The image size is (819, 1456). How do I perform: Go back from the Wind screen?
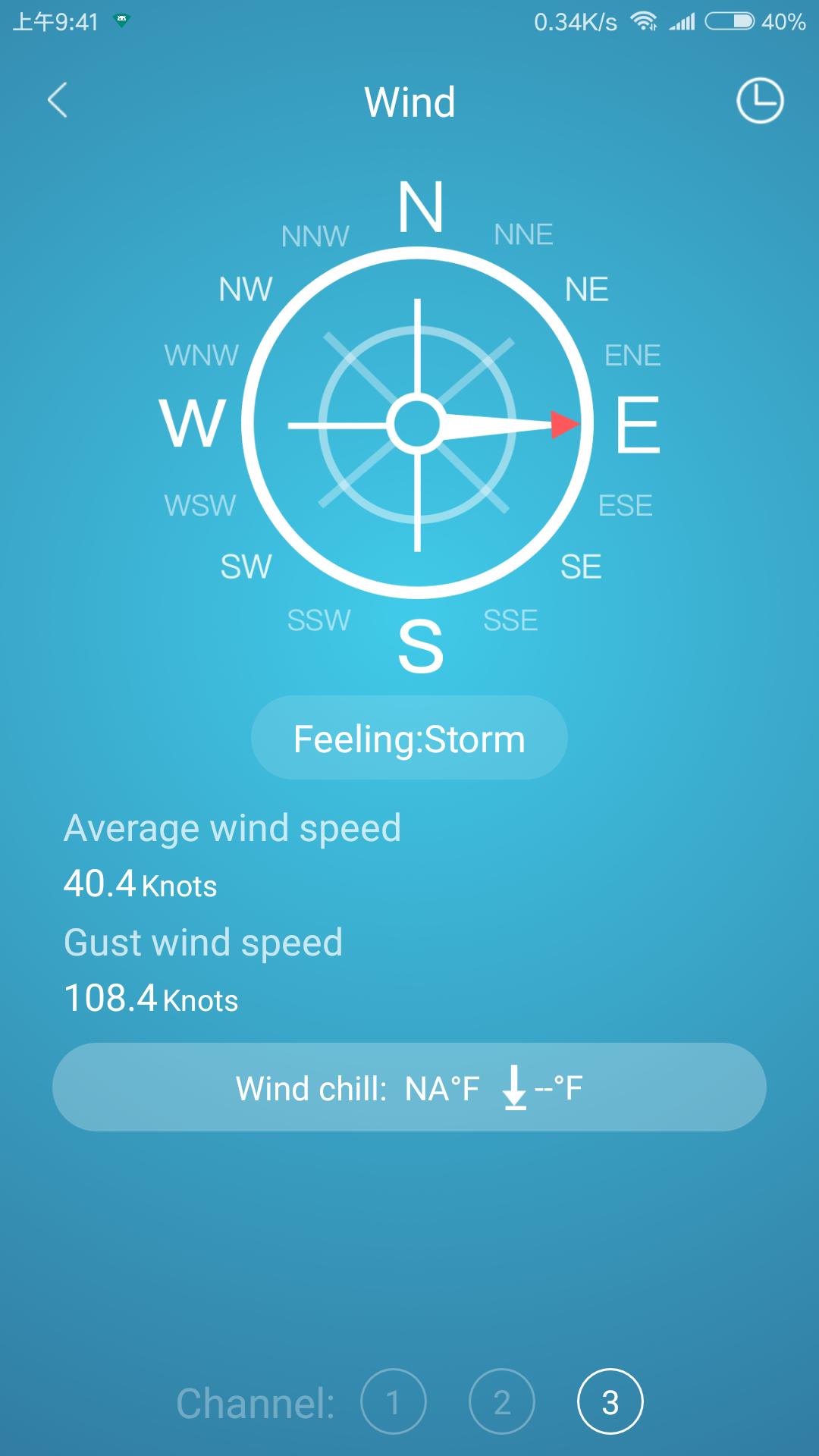[58, 101]
